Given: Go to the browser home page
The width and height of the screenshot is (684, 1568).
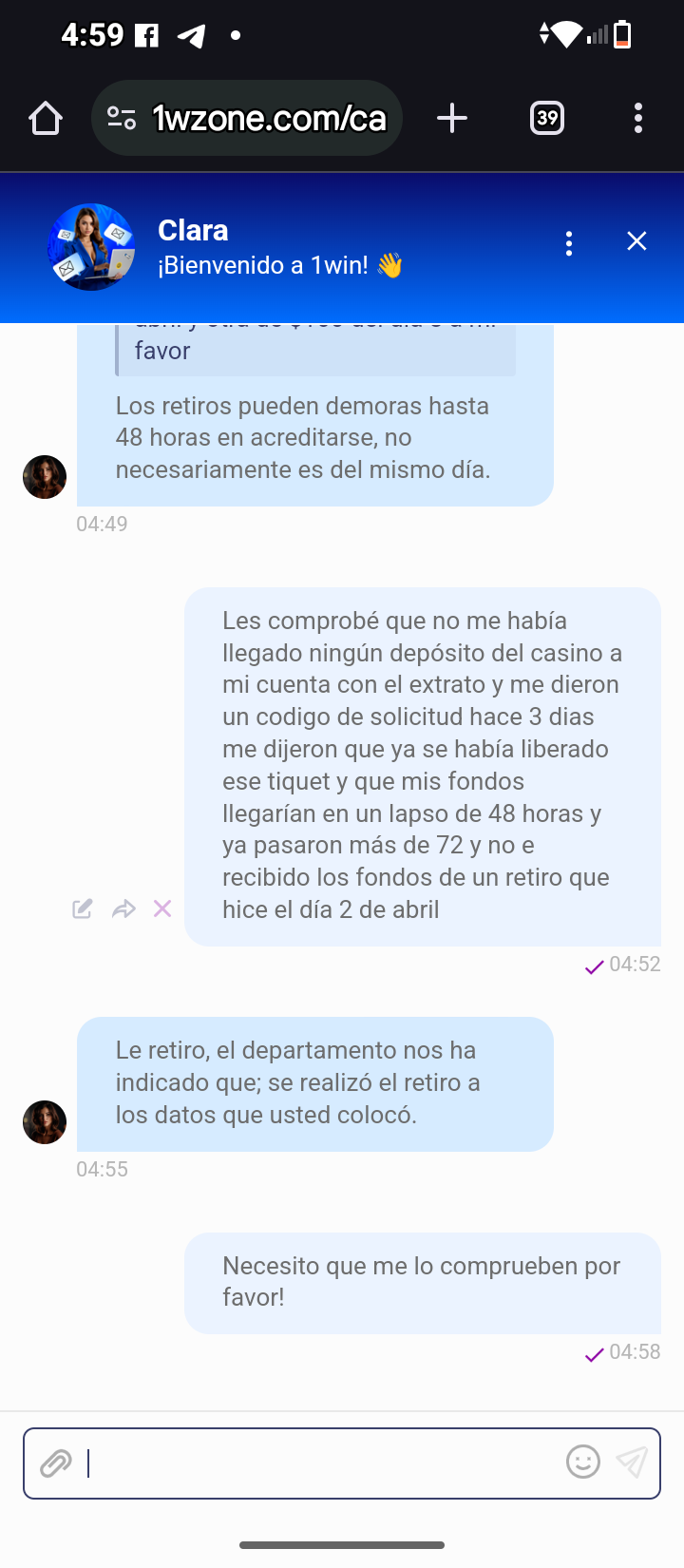Looking at the screenshot, I should point(46,119).
